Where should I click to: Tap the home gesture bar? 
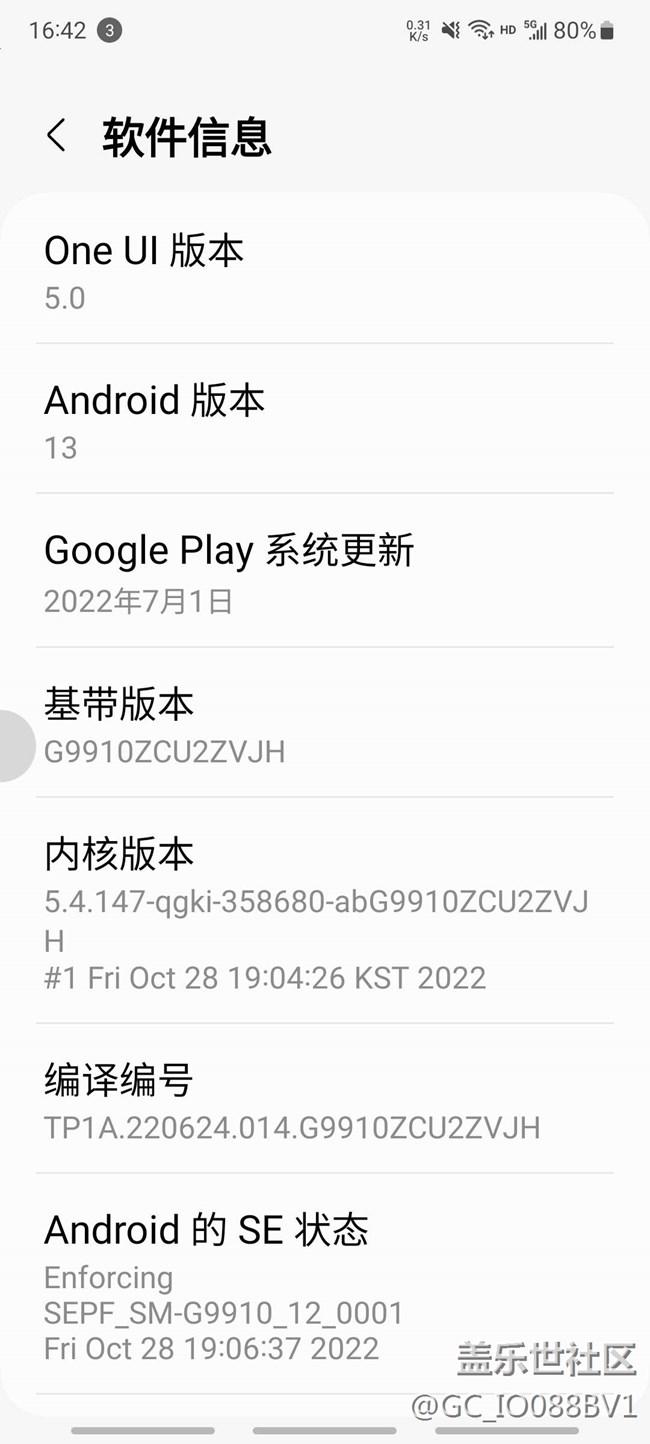pyautogui.click(x=324, y=1431)
